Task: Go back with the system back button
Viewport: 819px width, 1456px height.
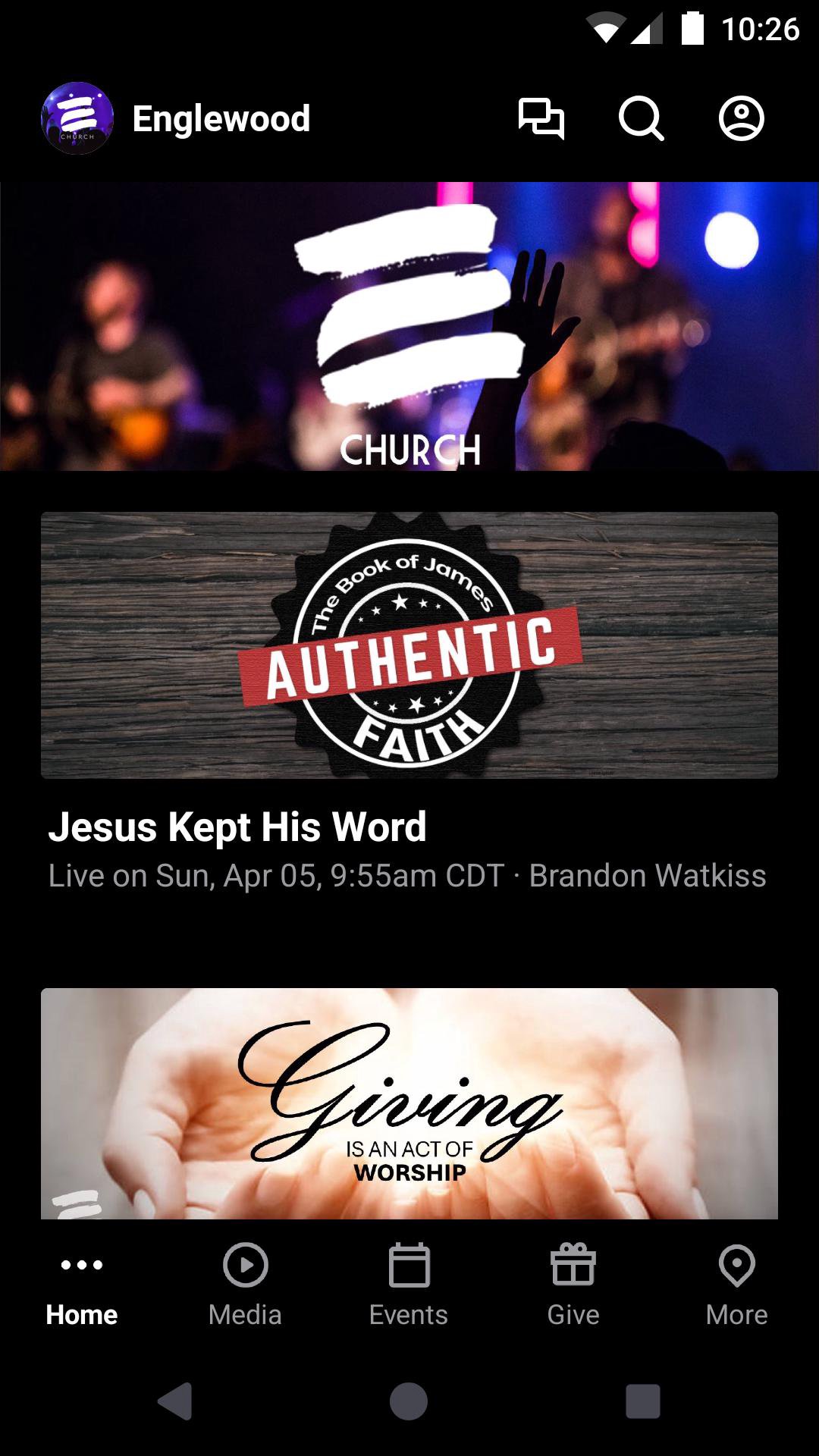Action: click(x=175, y=1401)
